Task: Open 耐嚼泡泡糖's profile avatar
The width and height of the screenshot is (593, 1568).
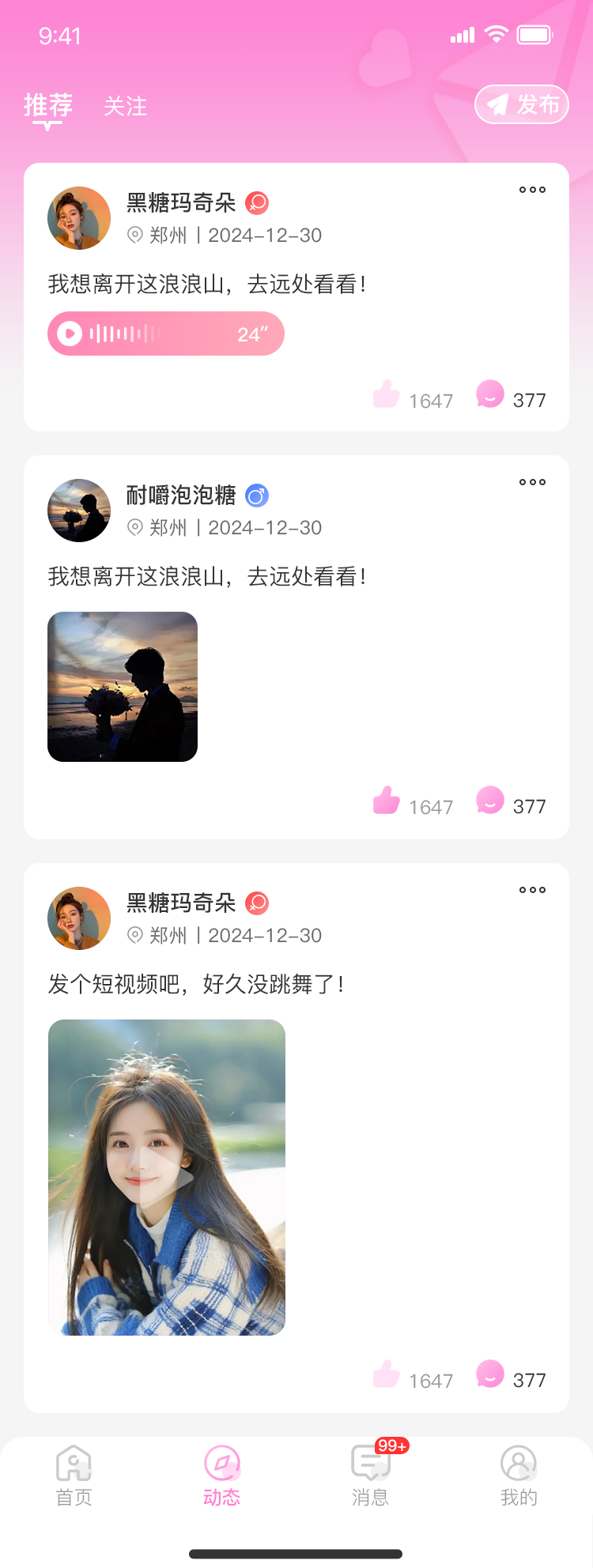Action: tap(79, 511)
